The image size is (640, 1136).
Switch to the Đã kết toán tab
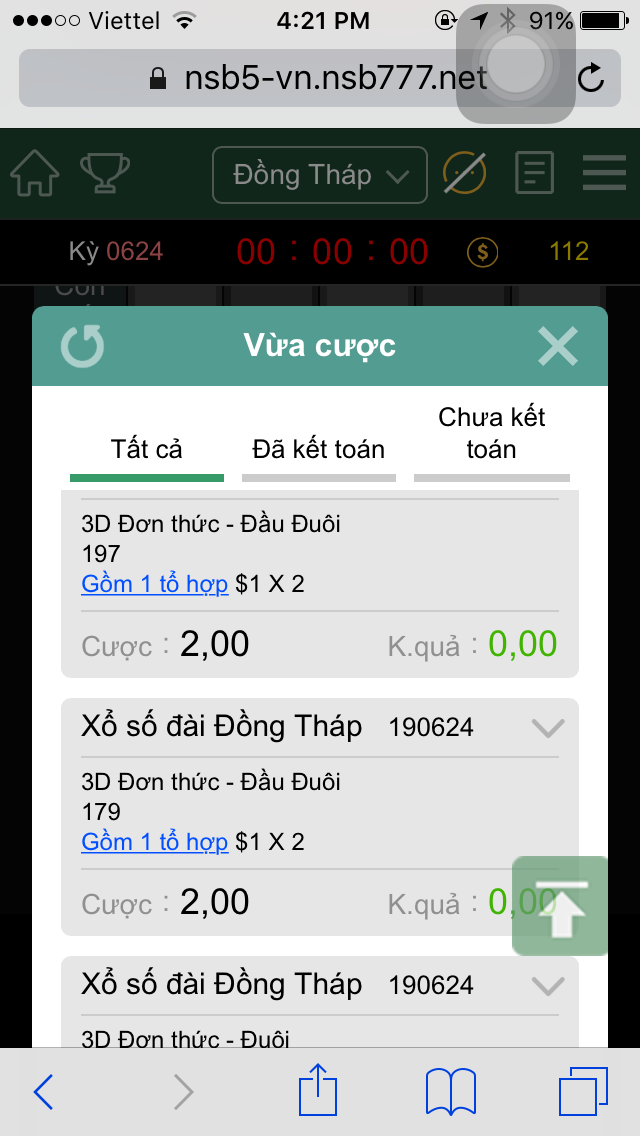click(x=318, y=450)
